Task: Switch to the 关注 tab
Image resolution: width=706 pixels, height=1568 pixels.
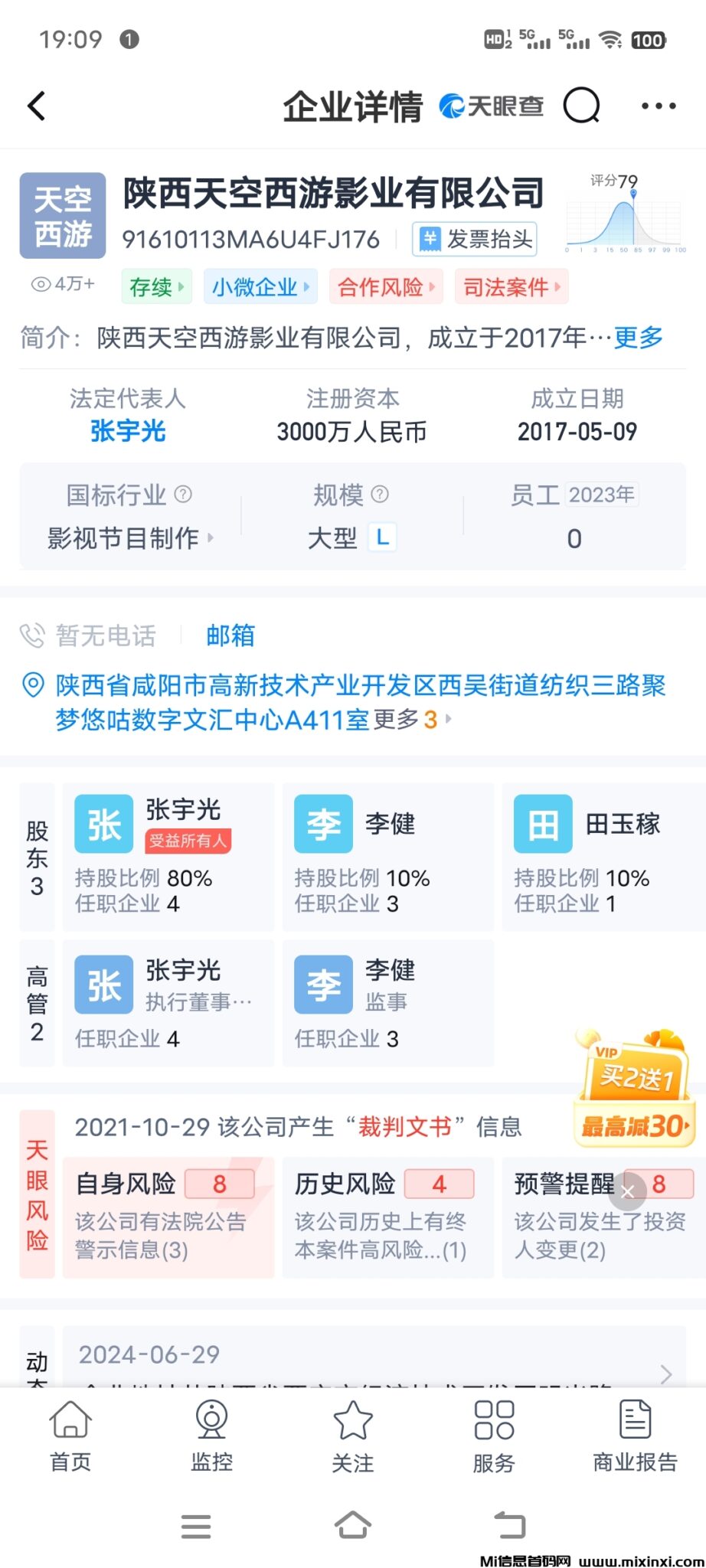Action: coord(353,1436)
